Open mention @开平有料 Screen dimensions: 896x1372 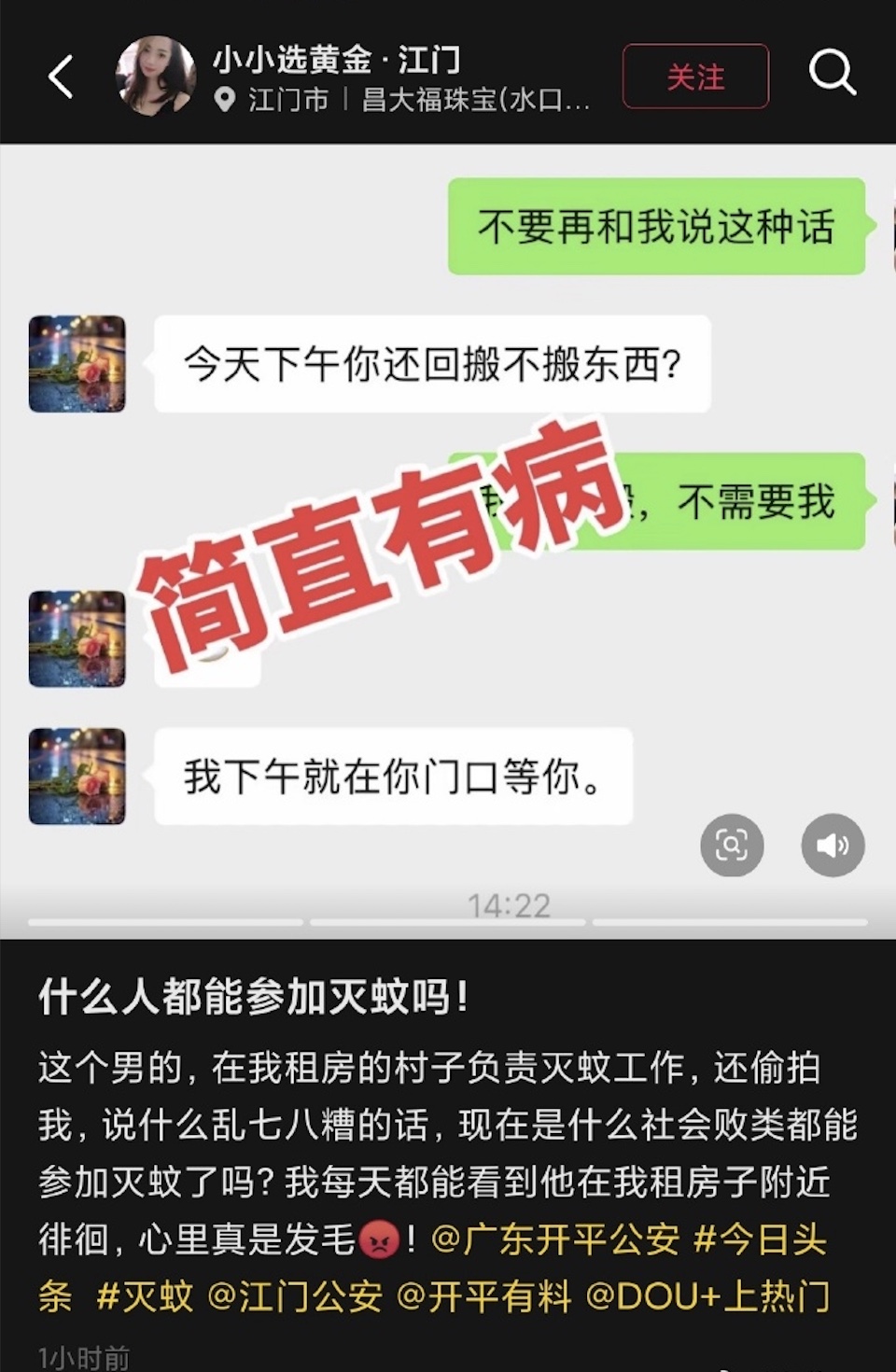[x=483, y=1296]
